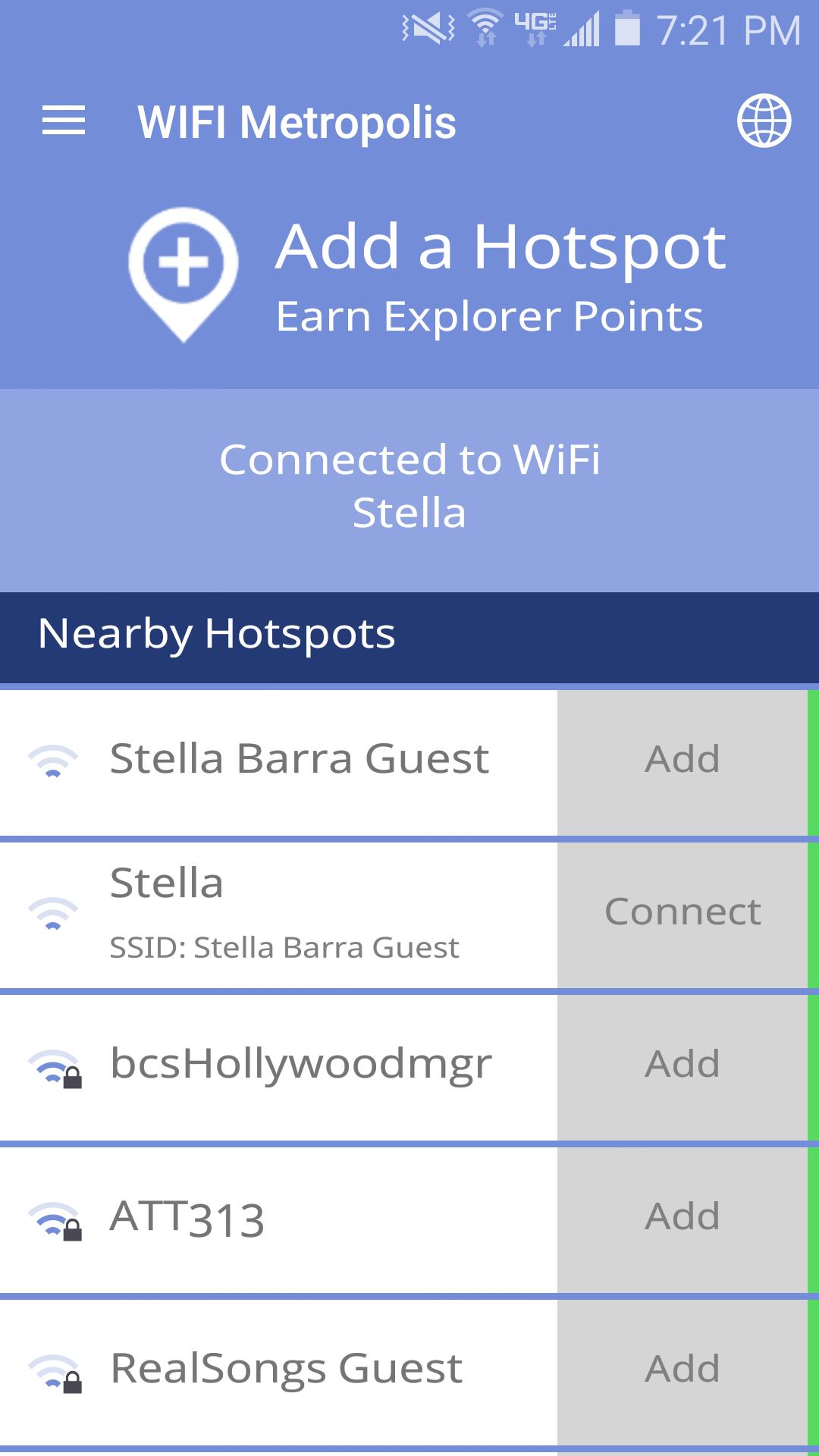Tap the Connected to WiFi Stella banner
The width and height of the screenshot is (819, 1456).
pyautogui.click(x=409, y=487)
